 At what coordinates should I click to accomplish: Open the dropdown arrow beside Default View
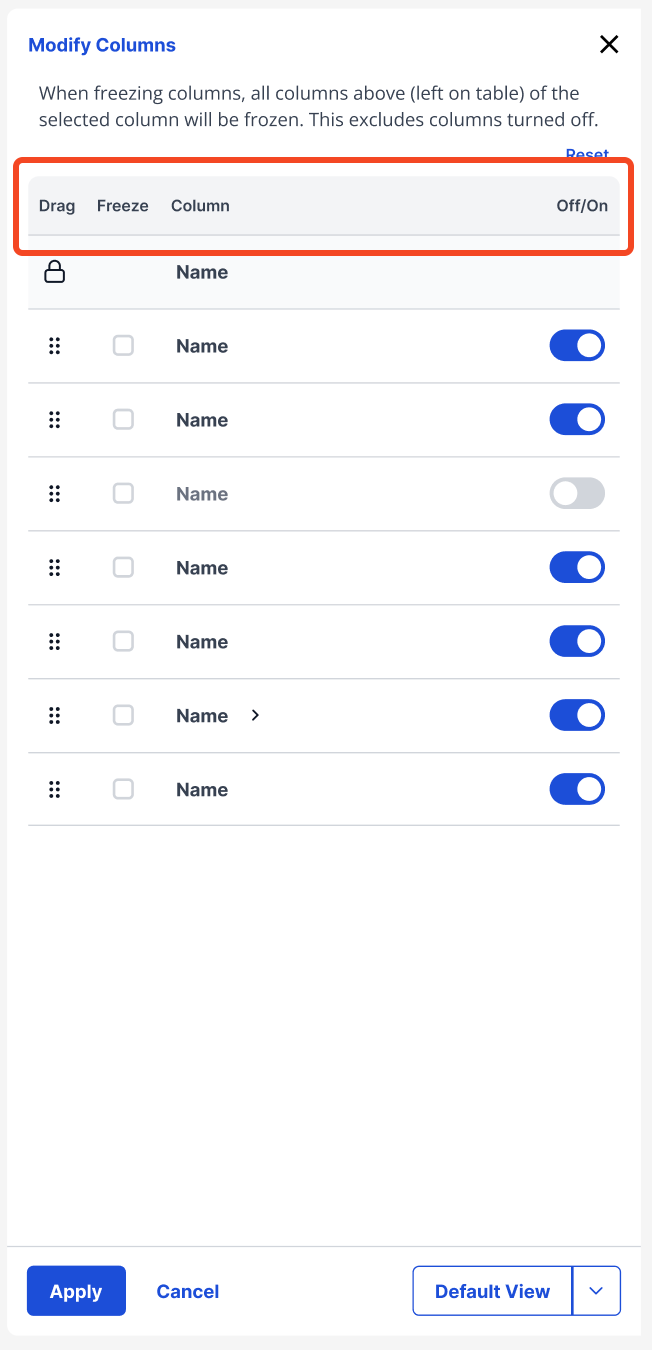pos(597,1291)
